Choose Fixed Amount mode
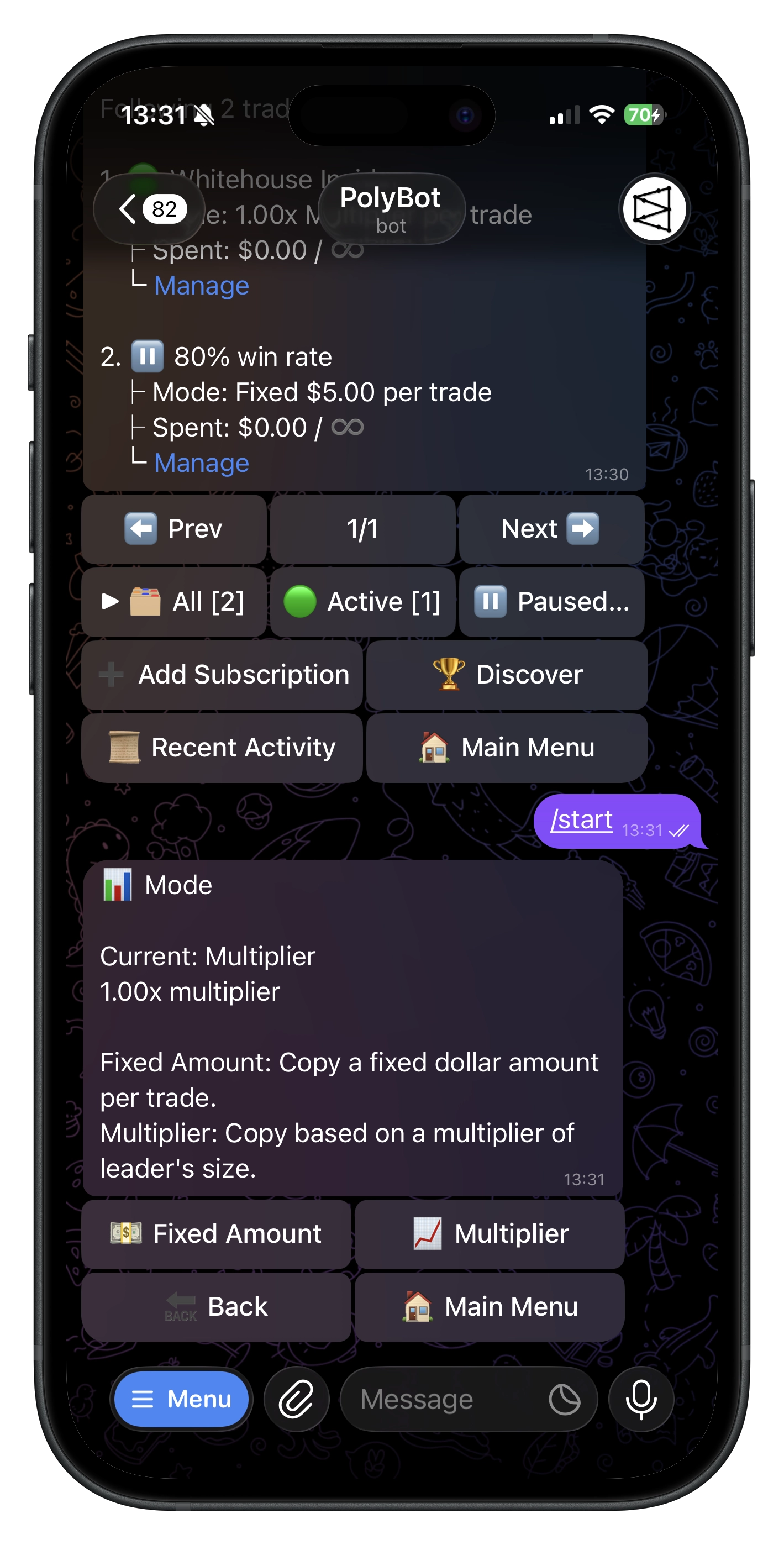784x1545 pixels. [x=216, y=1234]
